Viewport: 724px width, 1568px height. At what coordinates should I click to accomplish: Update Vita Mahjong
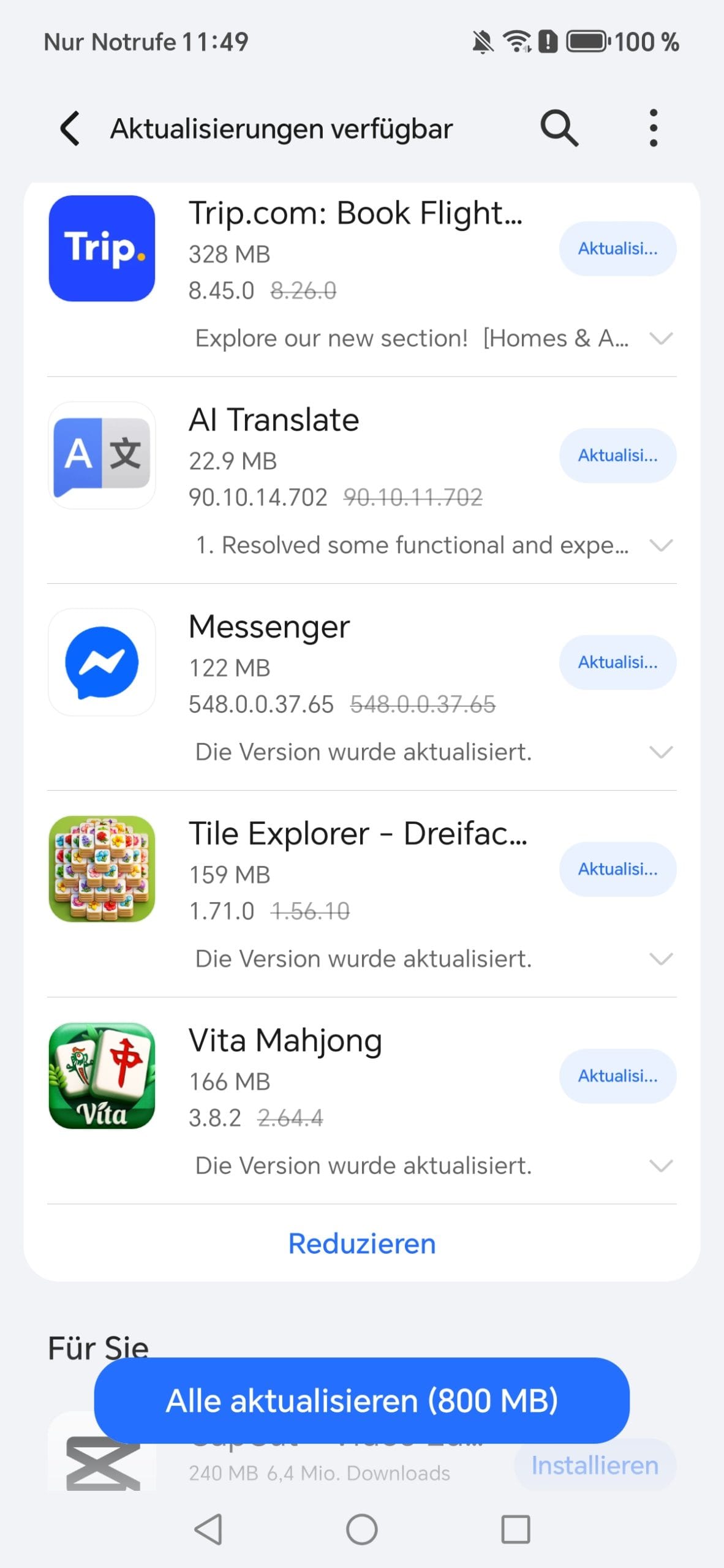pyautogui.click(x=617, y=1076)
